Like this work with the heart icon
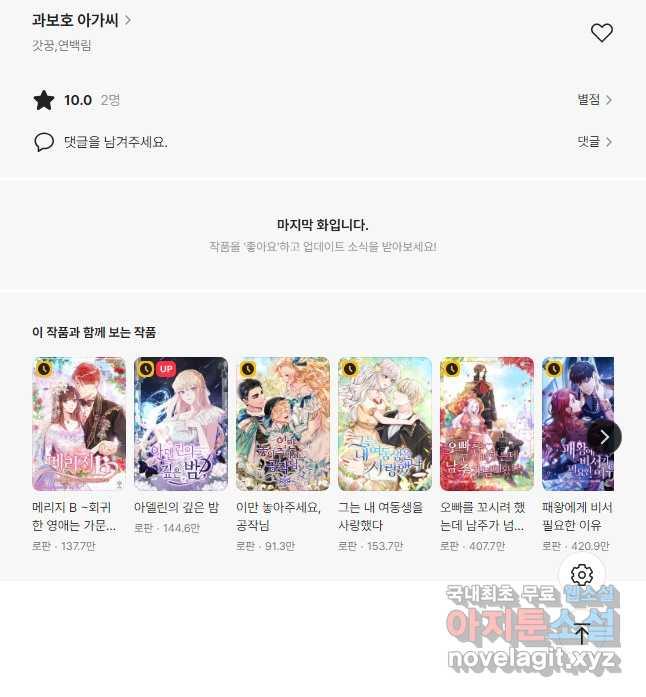The image size is (646, 697). pos(601,33)
